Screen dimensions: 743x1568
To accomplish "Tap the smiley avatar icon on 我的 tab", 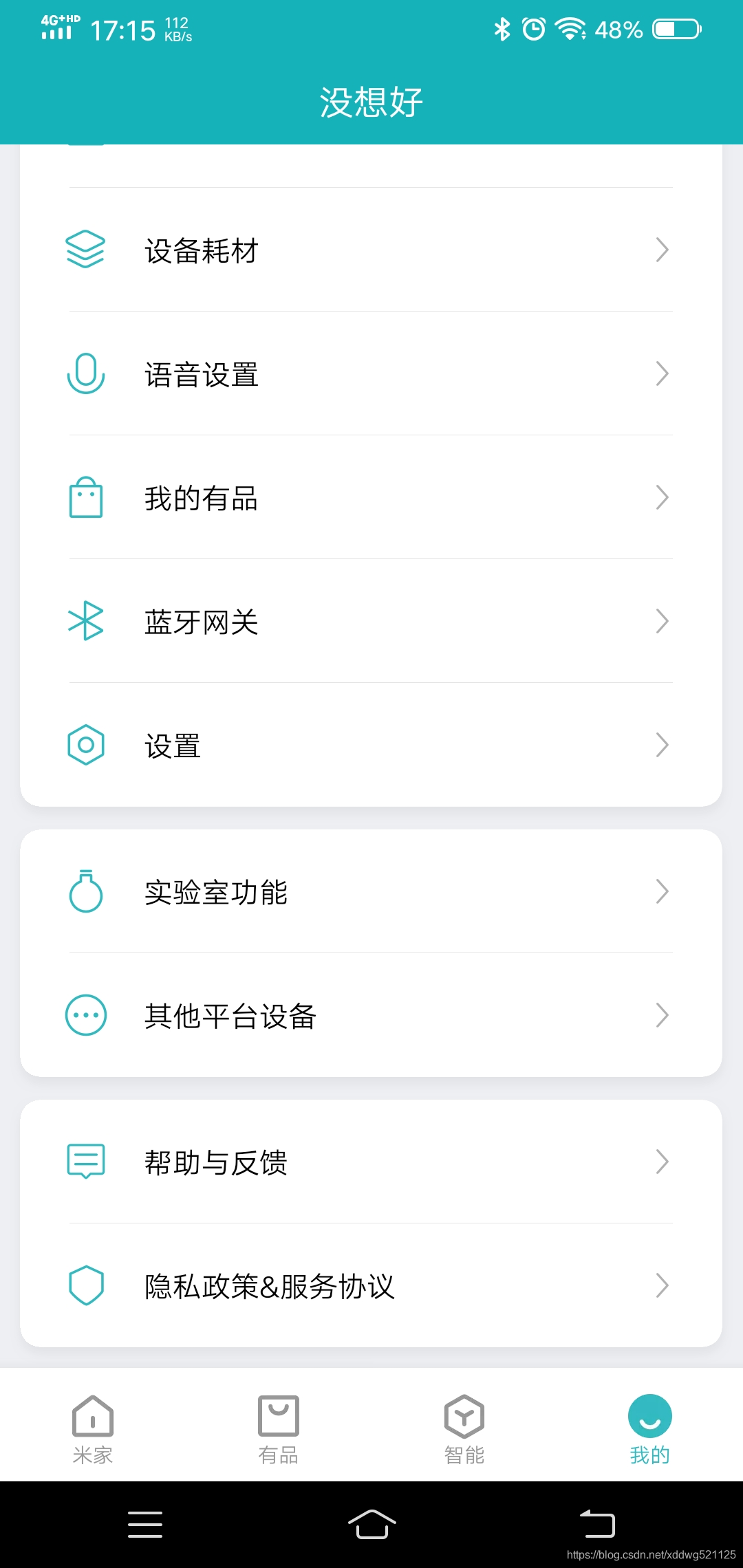I will click(x=649, y=1415).
